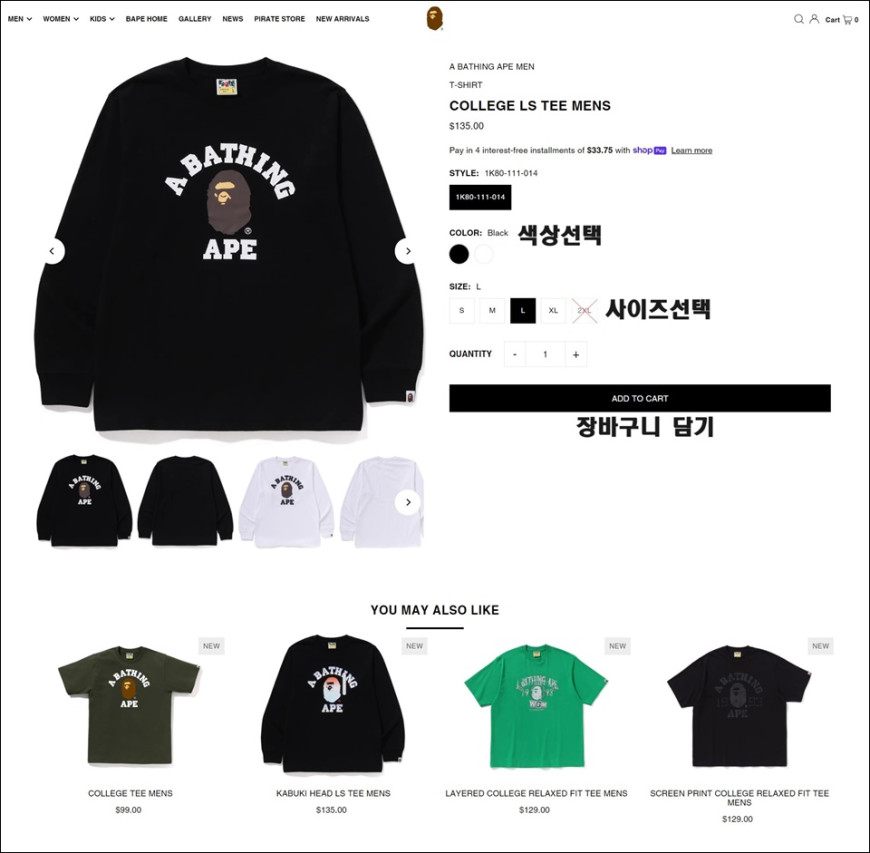Show the previous product image with left arrow
The height and width of the screenshot is (853, 870).
(x=53, y=251)
